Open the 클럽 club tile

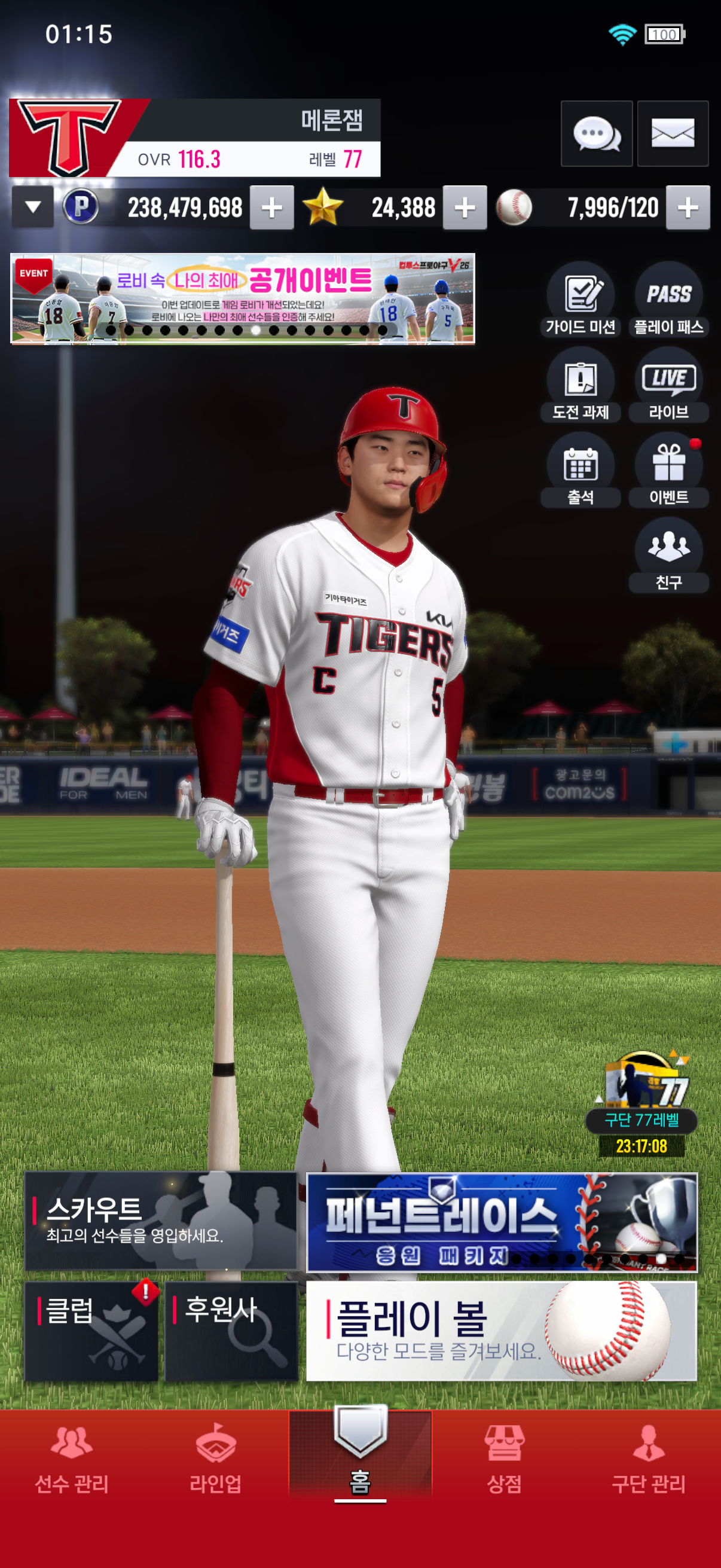[91, 1331]
